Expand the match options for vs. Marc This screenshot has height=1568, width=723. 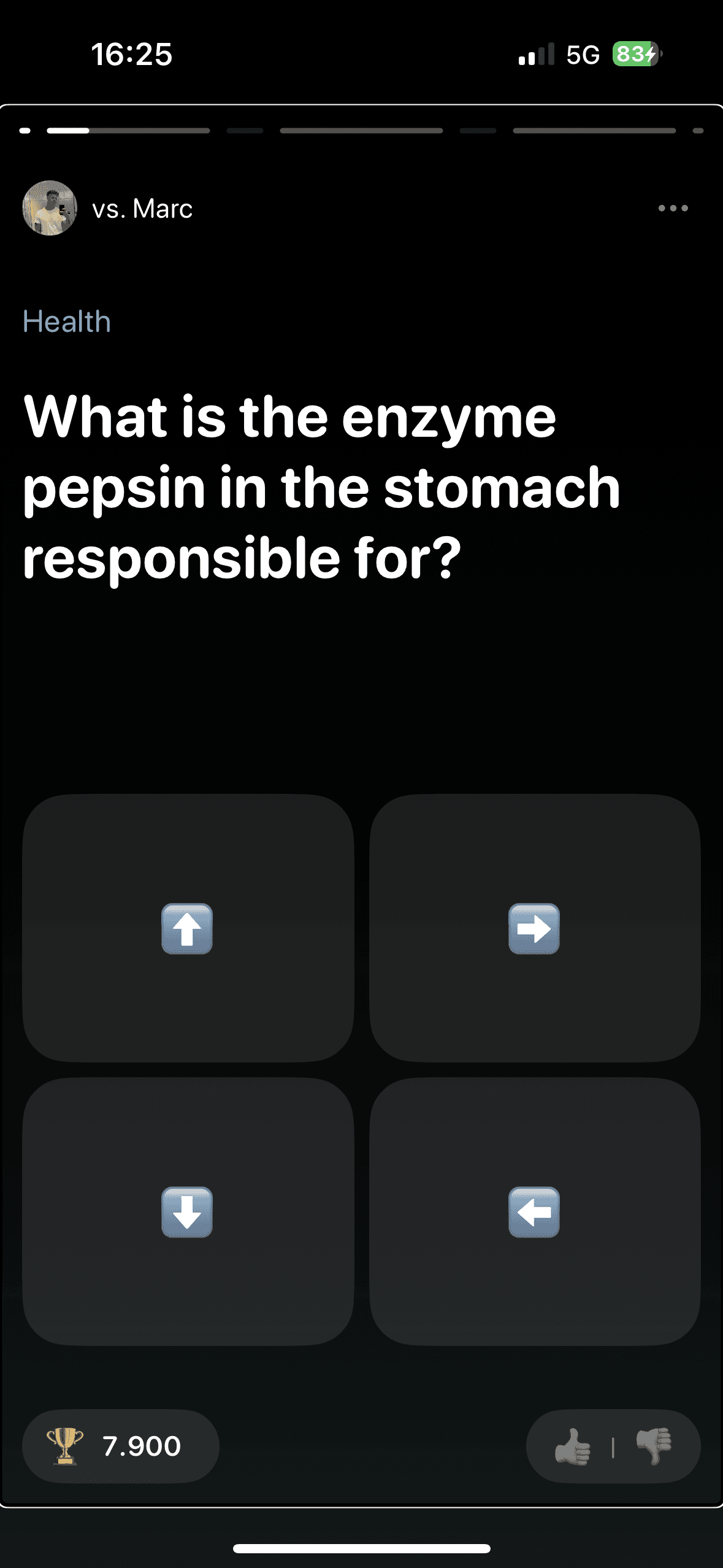coord(673,209)
